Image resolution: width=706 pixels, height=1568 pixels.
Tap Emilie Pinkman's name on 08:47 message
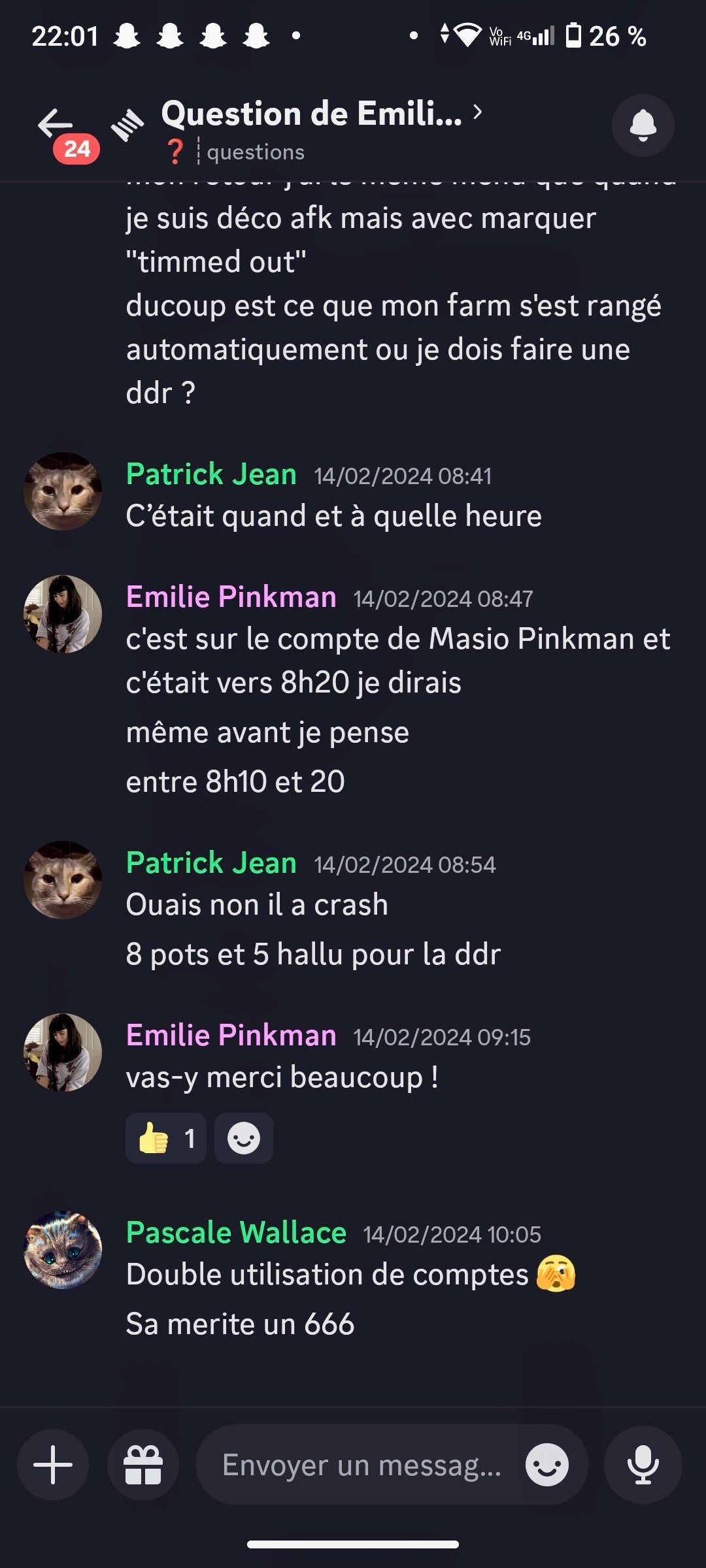tap(231, 596)
